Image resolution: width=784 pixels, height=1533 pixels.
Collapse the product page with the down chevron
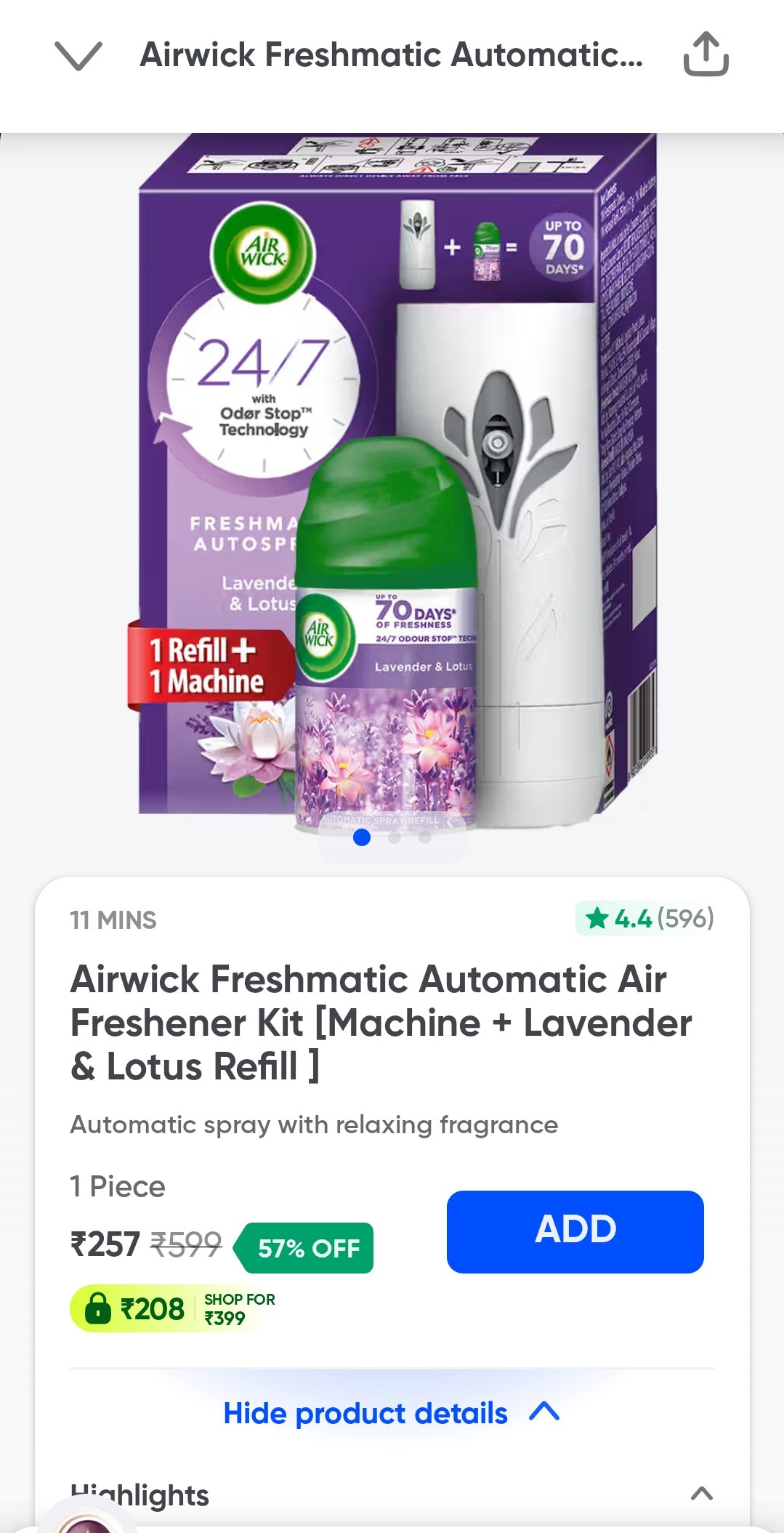[78, 56]
